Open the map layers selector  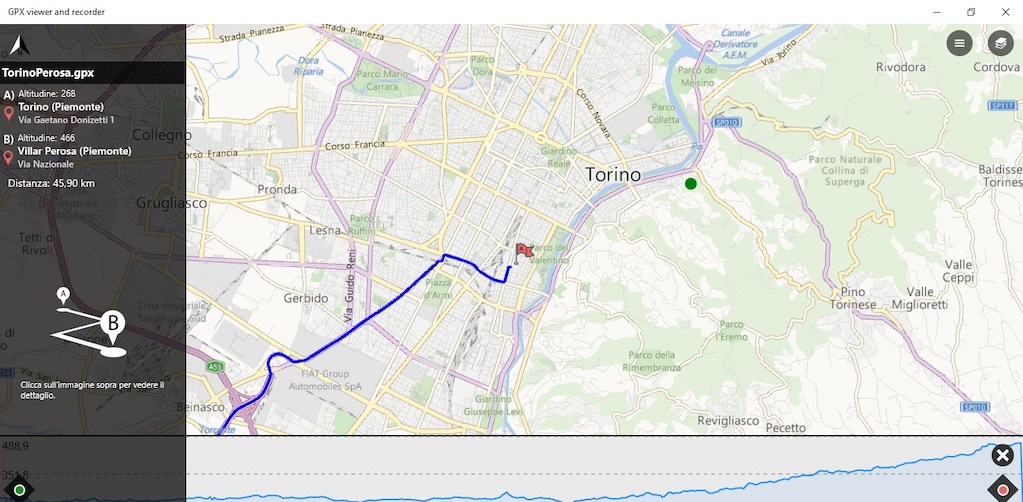[x=1000, y=43]
